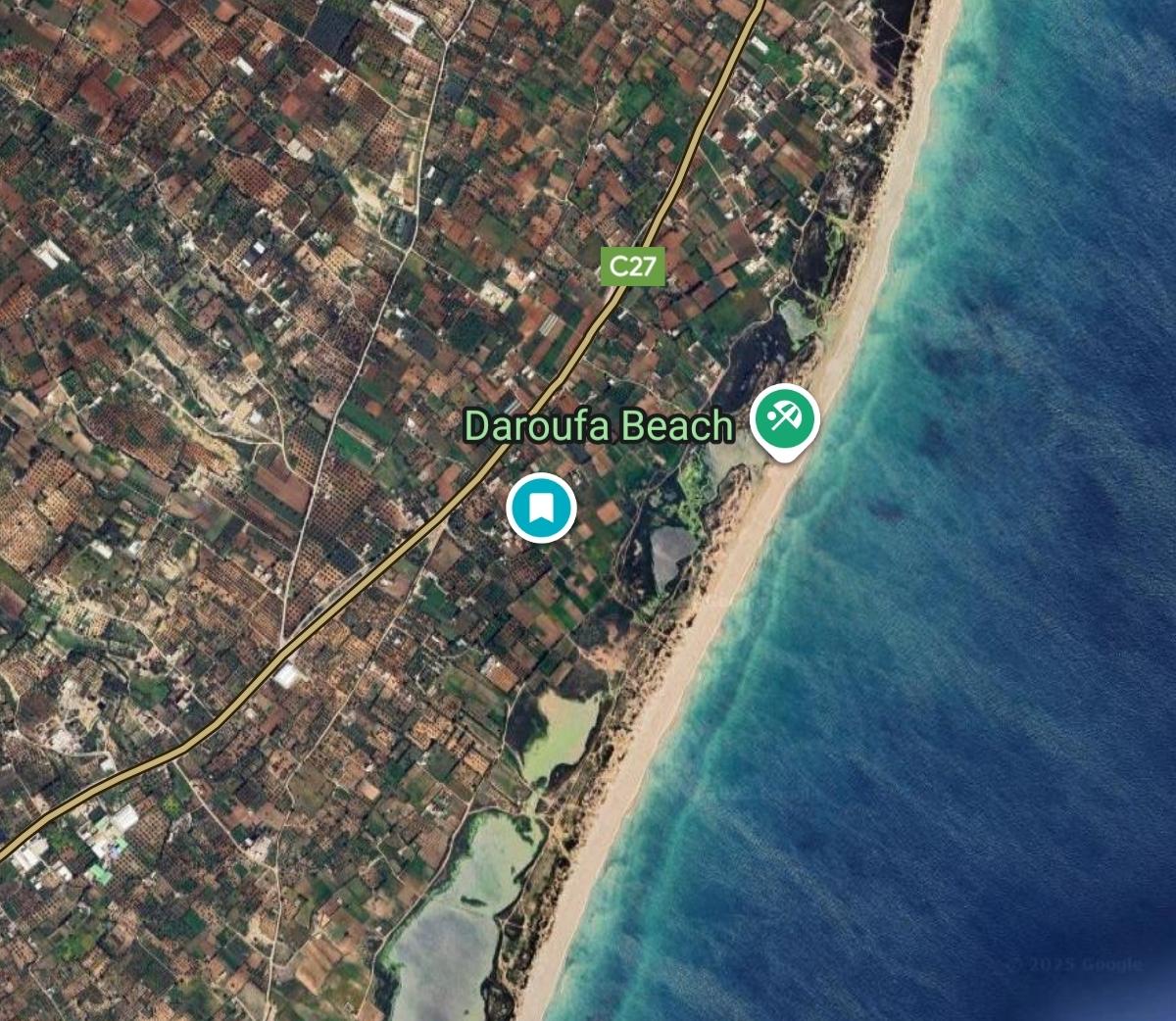Select the saved place bookmark pin
This screenshot has width=1176, height=1021.
[541, 508]
